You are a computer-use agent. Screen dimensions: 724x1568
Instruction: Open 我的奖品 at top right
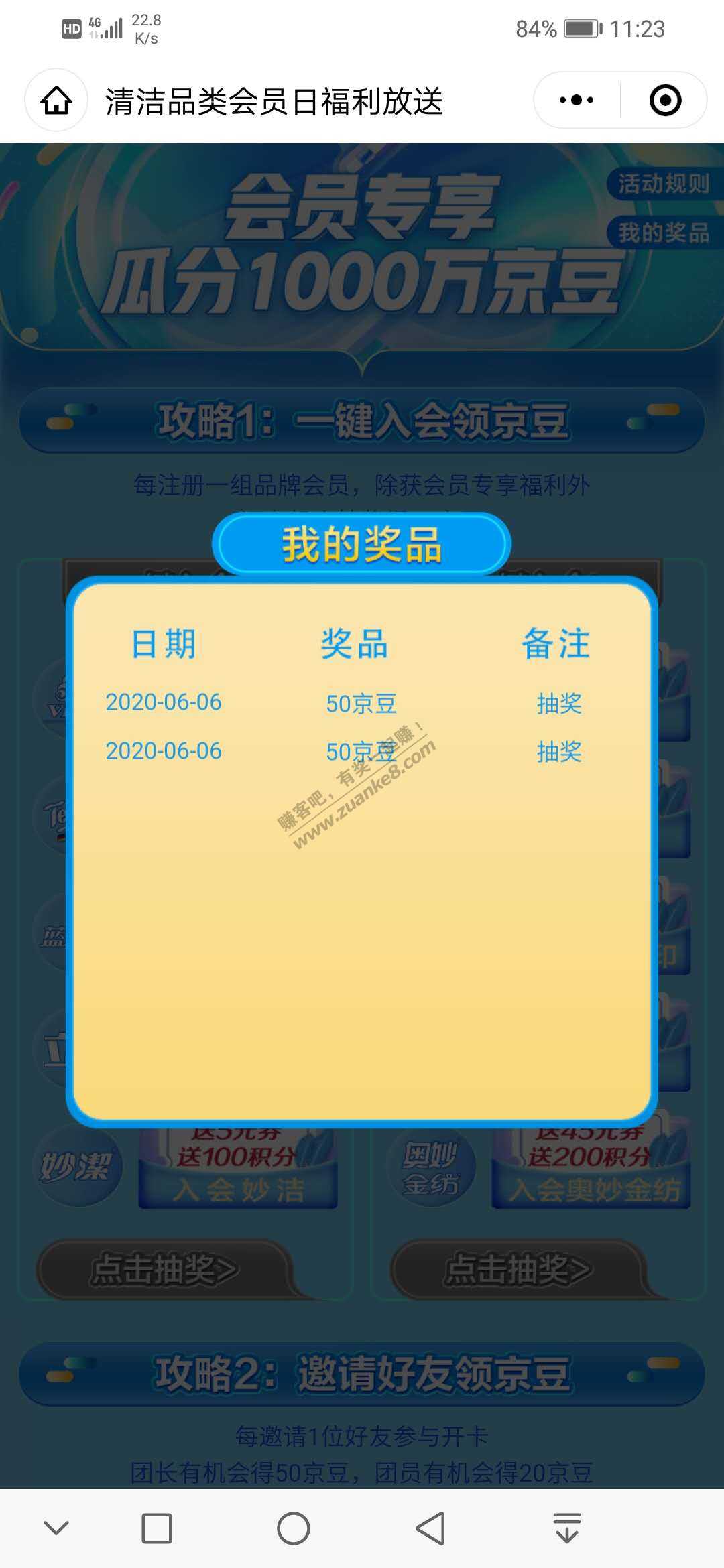pyautogui.click(x=662, y=233)
